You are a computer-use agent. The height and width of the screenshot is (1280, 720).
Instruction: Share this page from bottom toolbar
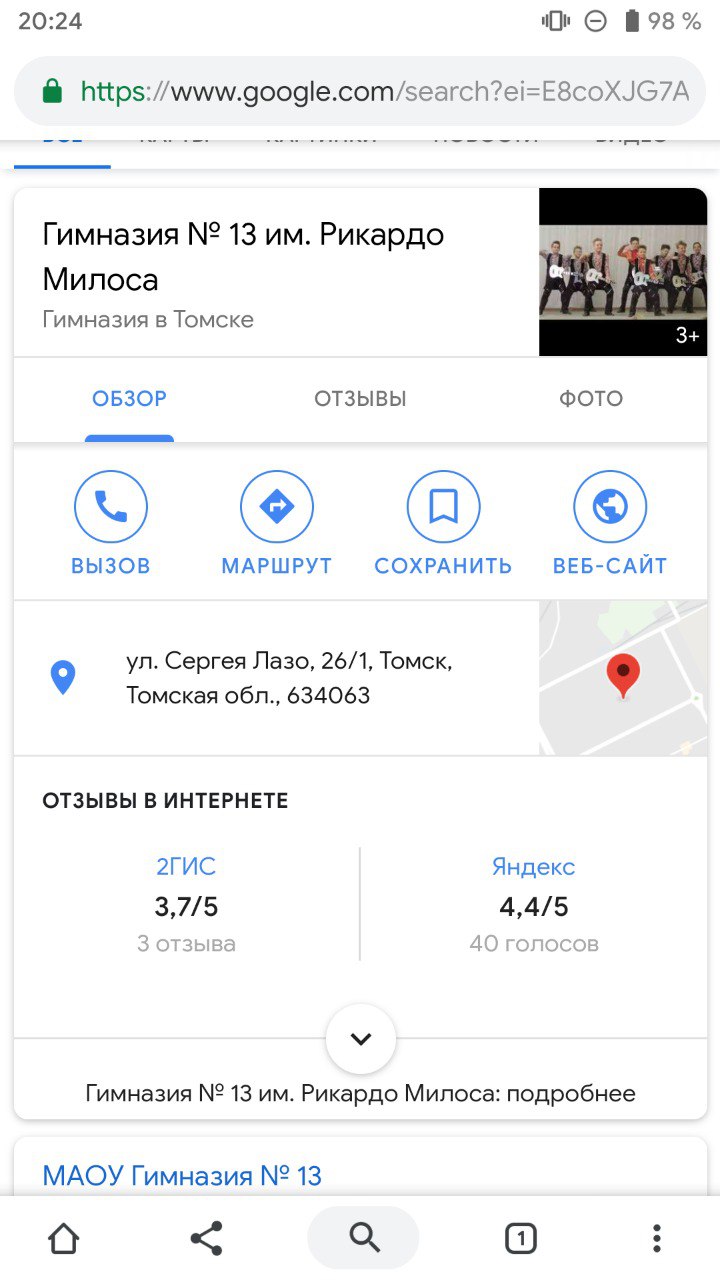pyautogui.click(x=206, y=1239)
